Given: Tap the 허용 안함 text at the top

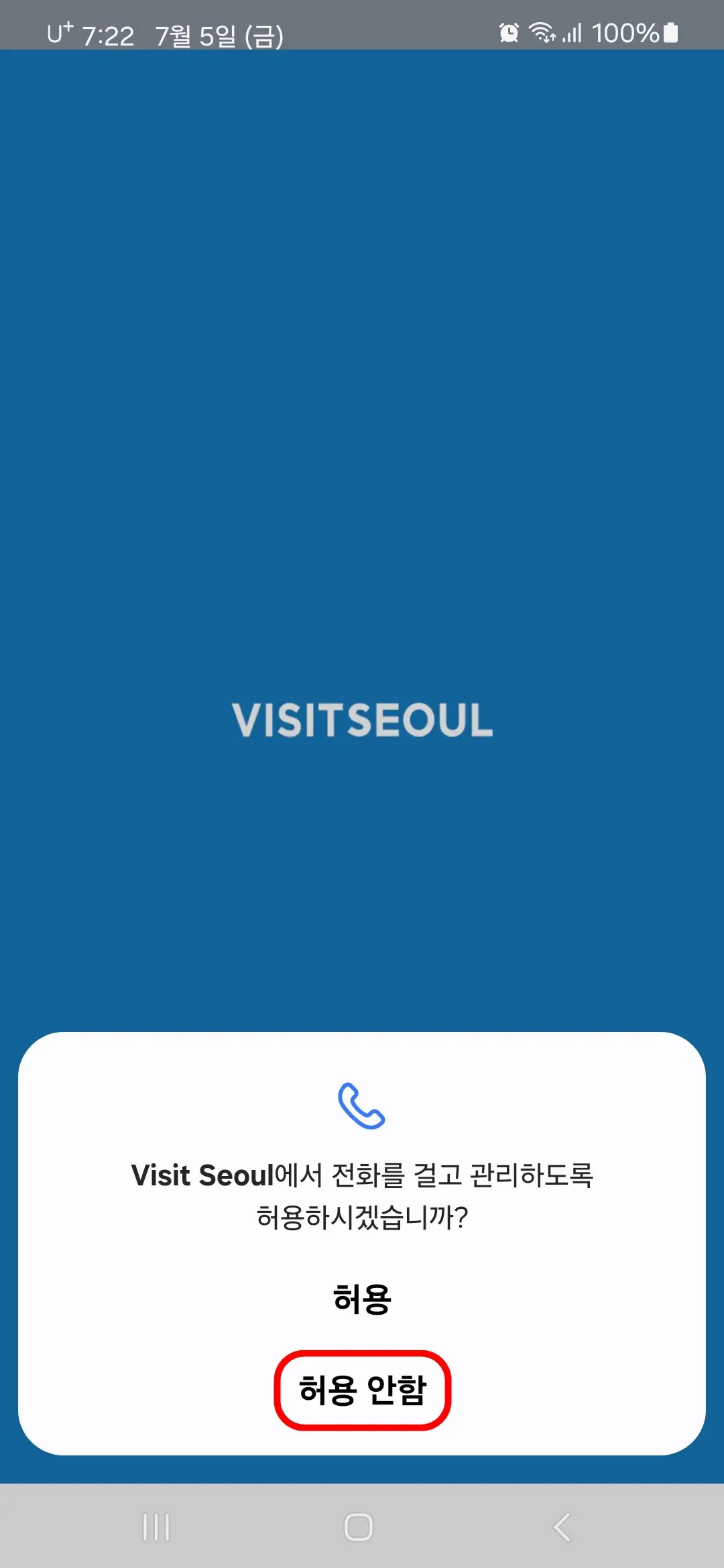Looking at the screenshot, I should [362, 155].
